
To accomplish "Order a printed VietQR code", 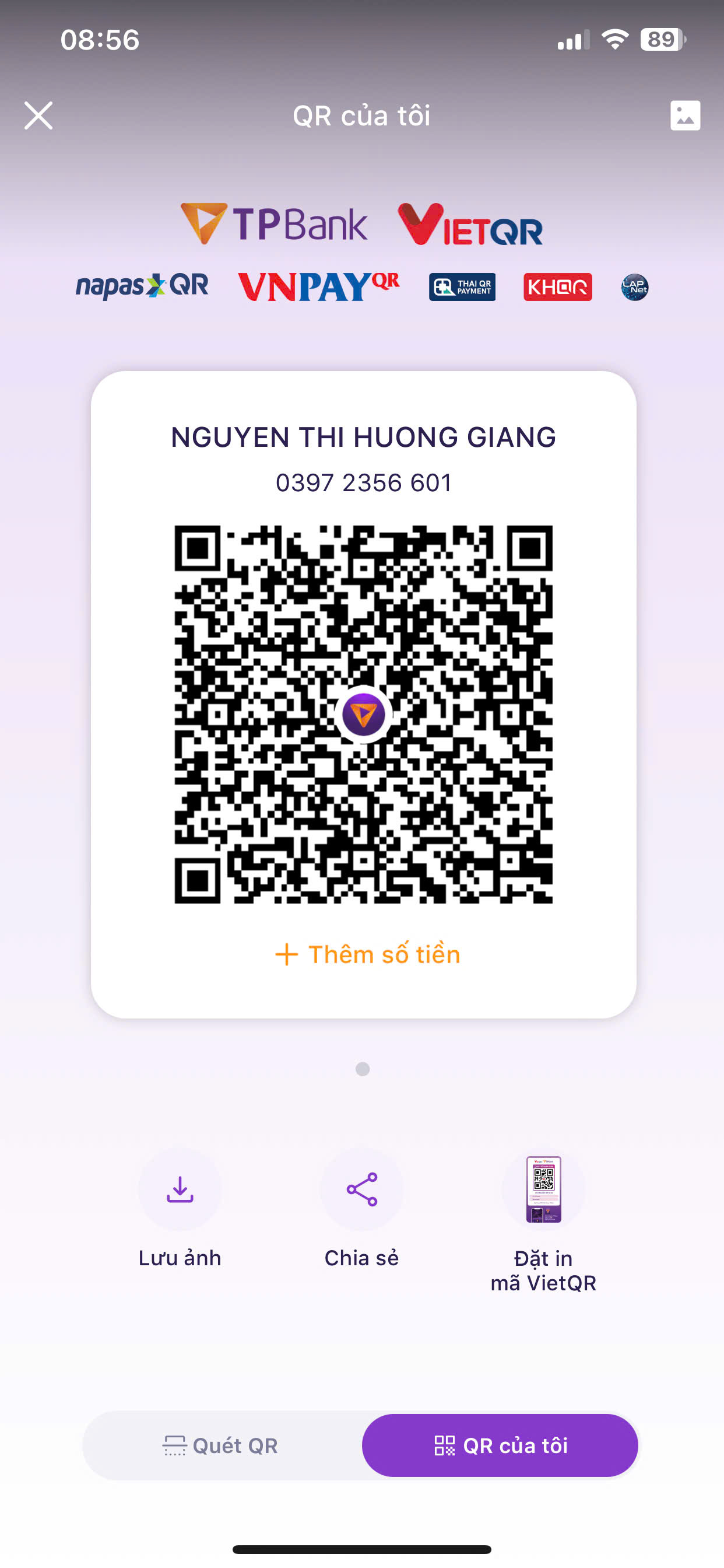I will [x=543, y=1189].
